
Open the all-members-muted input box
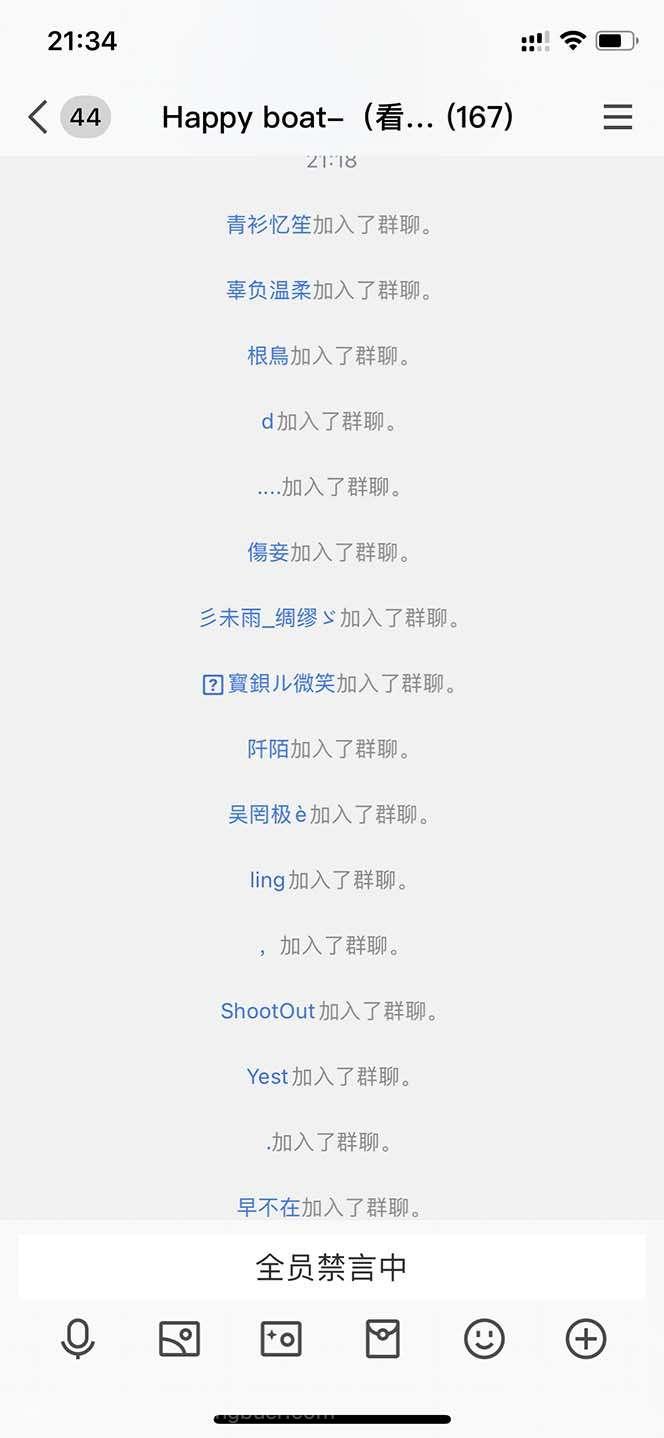click(x=332, y=1267)
